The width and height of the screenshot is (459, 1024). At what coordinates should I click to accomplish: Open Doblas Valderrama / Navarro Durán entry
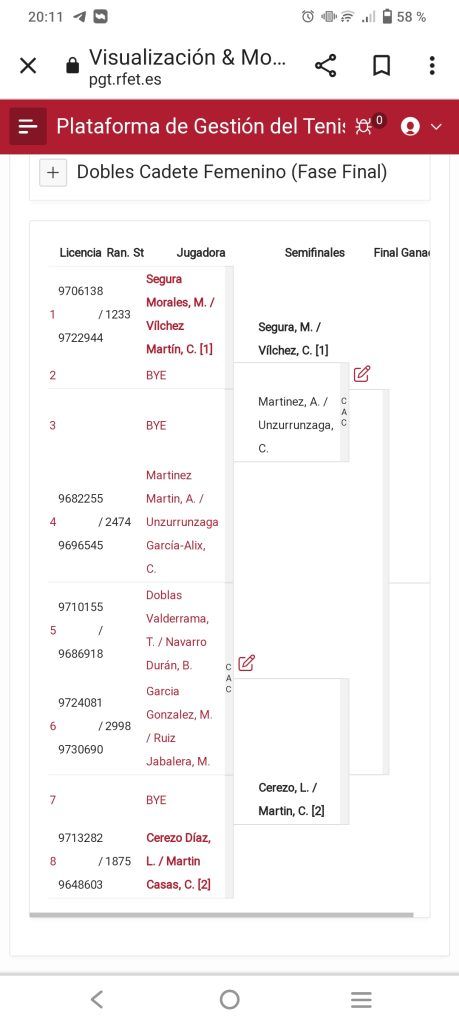point(177,630)
